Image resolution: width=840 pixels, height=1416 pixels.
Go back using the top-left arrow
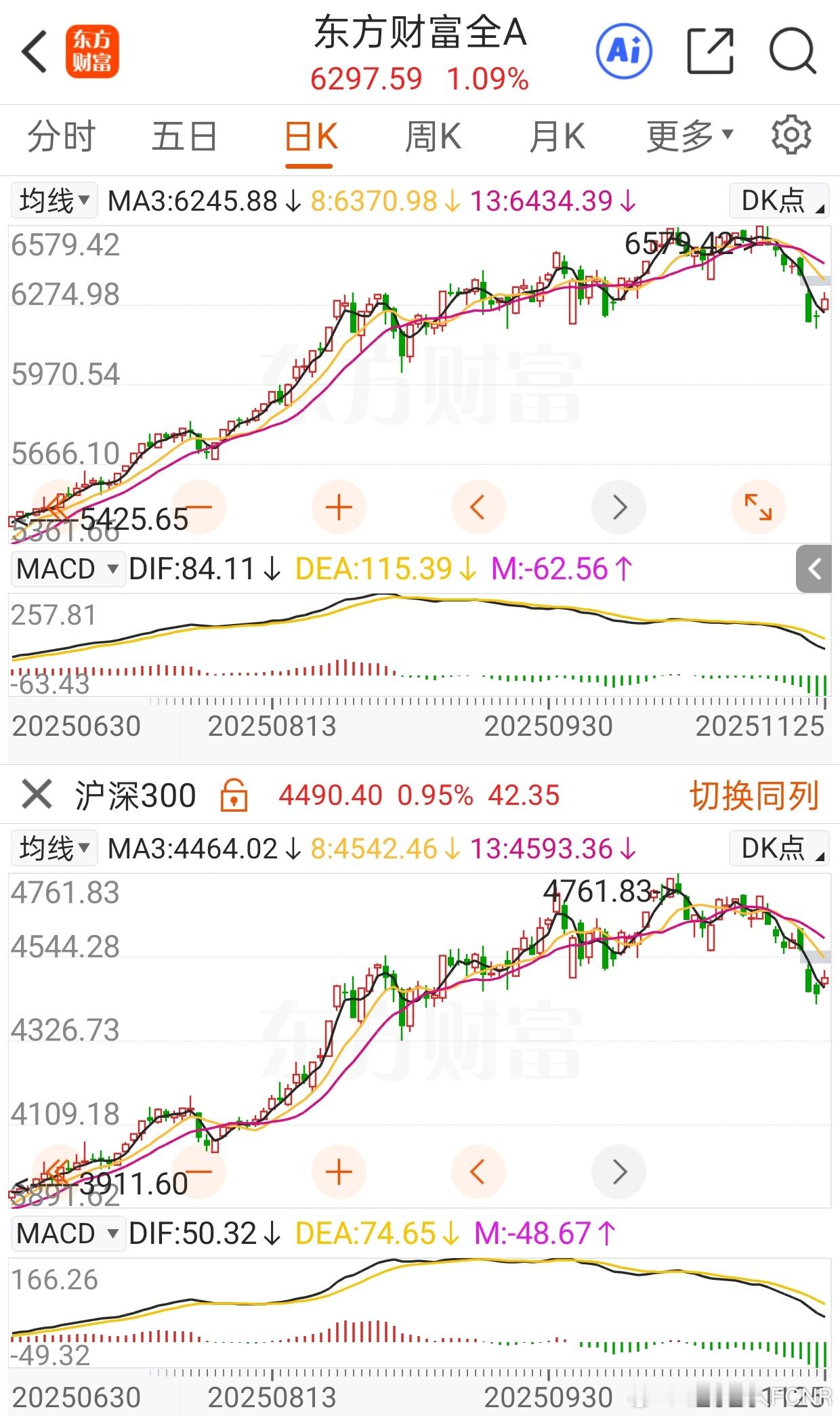tap(34, 51)
